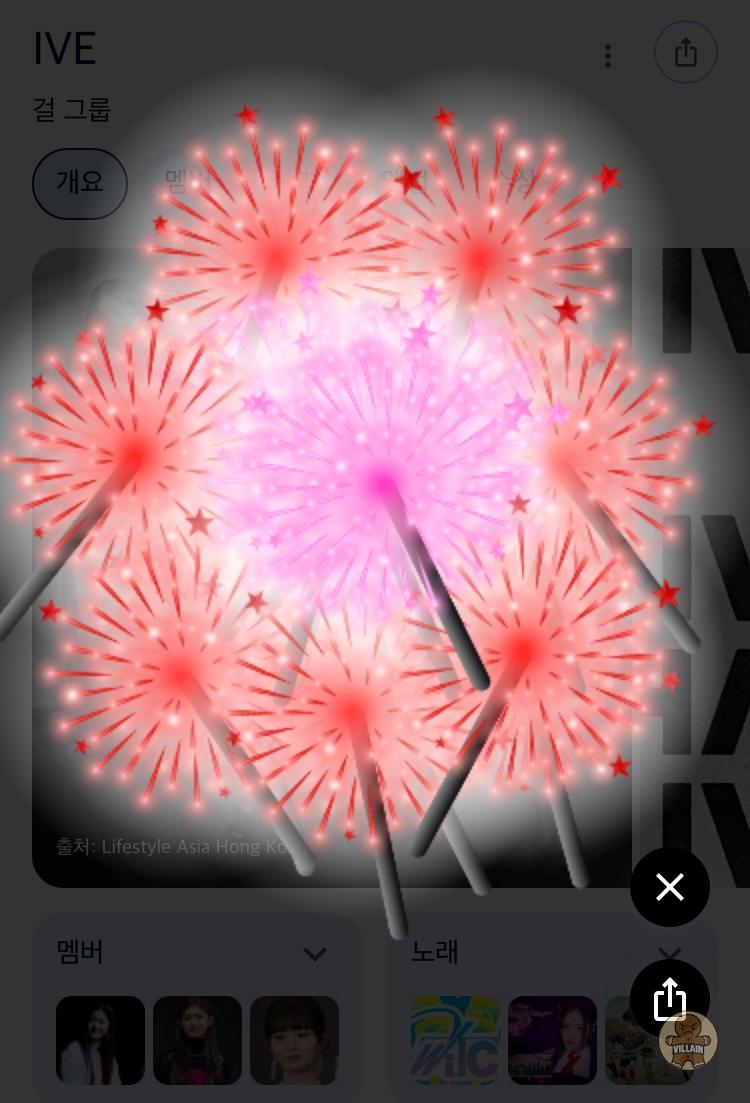Viewport: 750px width, 1103px height.
Task: Open the overflow menu beside IVE
Action: coord(607,56)
